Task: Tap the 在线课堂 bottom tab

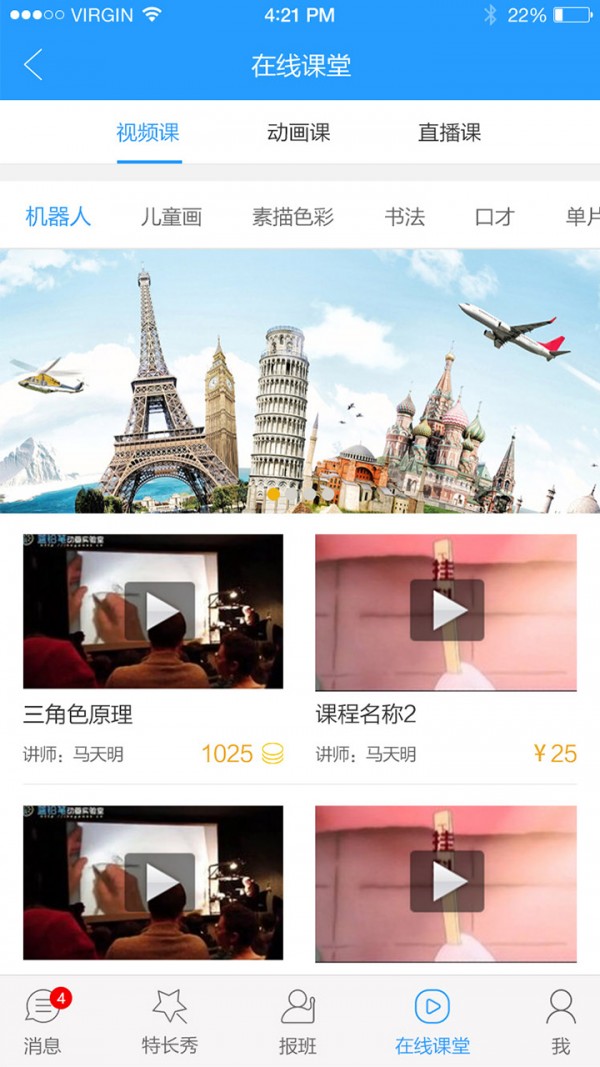Action: (x=432, y=1021)
